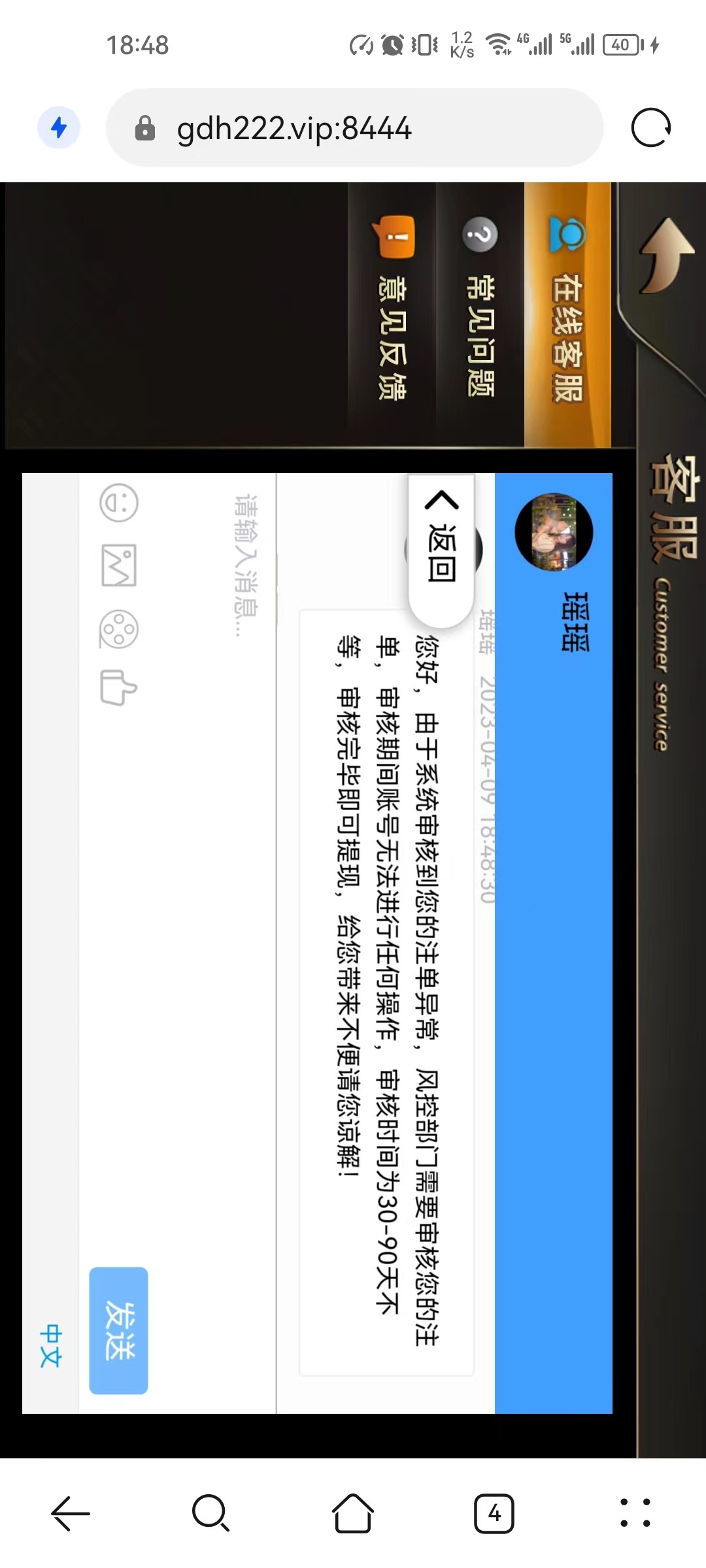Change language via 中文 link

click(51, 1346)
